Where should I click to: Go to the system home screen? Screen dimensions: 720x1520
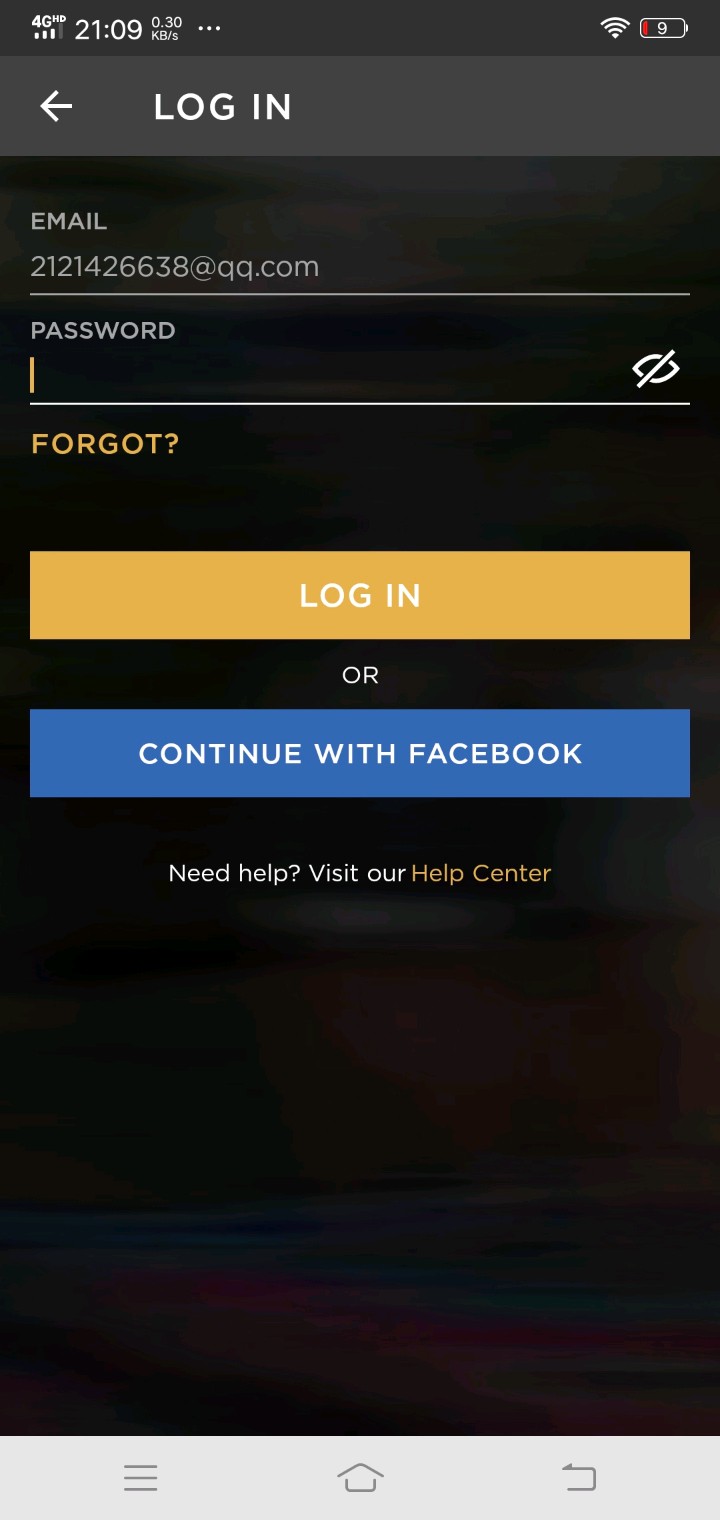[x=360, y=1477]
